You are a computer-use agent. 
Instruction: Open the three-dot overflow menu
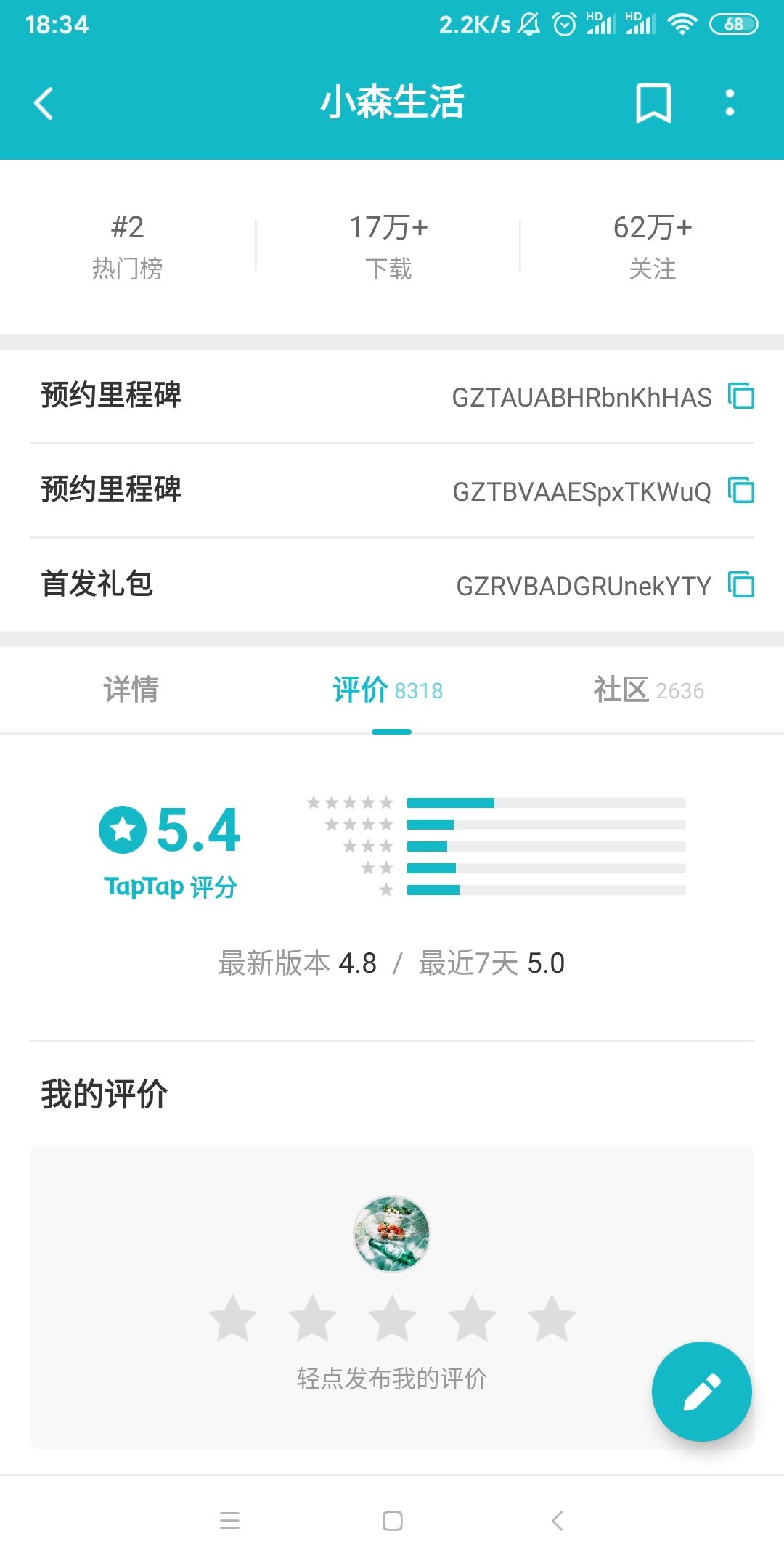[x=730, y=102]
